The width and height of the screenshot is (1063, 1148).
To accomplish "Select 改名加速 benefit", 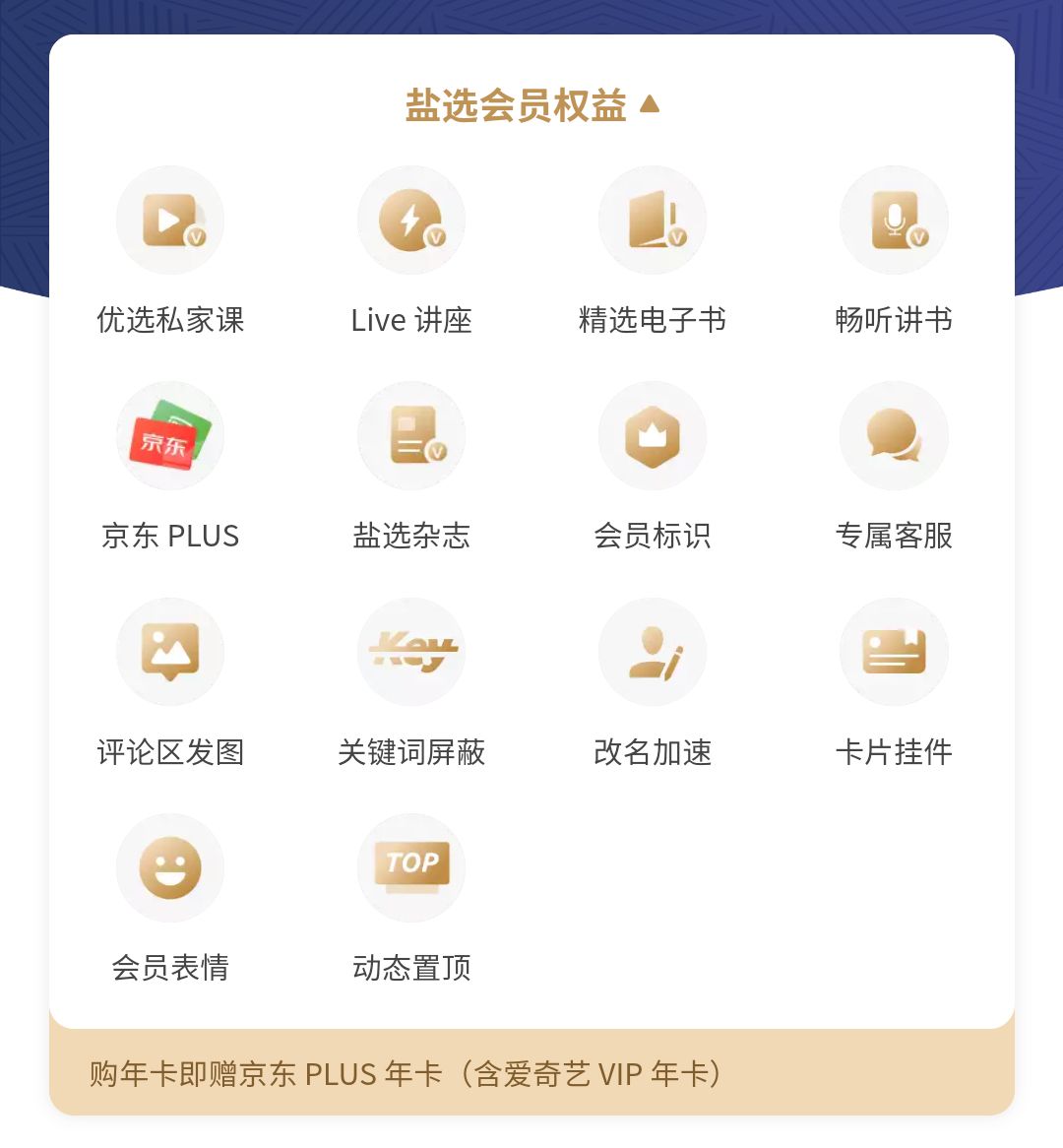I will (653, 652).
